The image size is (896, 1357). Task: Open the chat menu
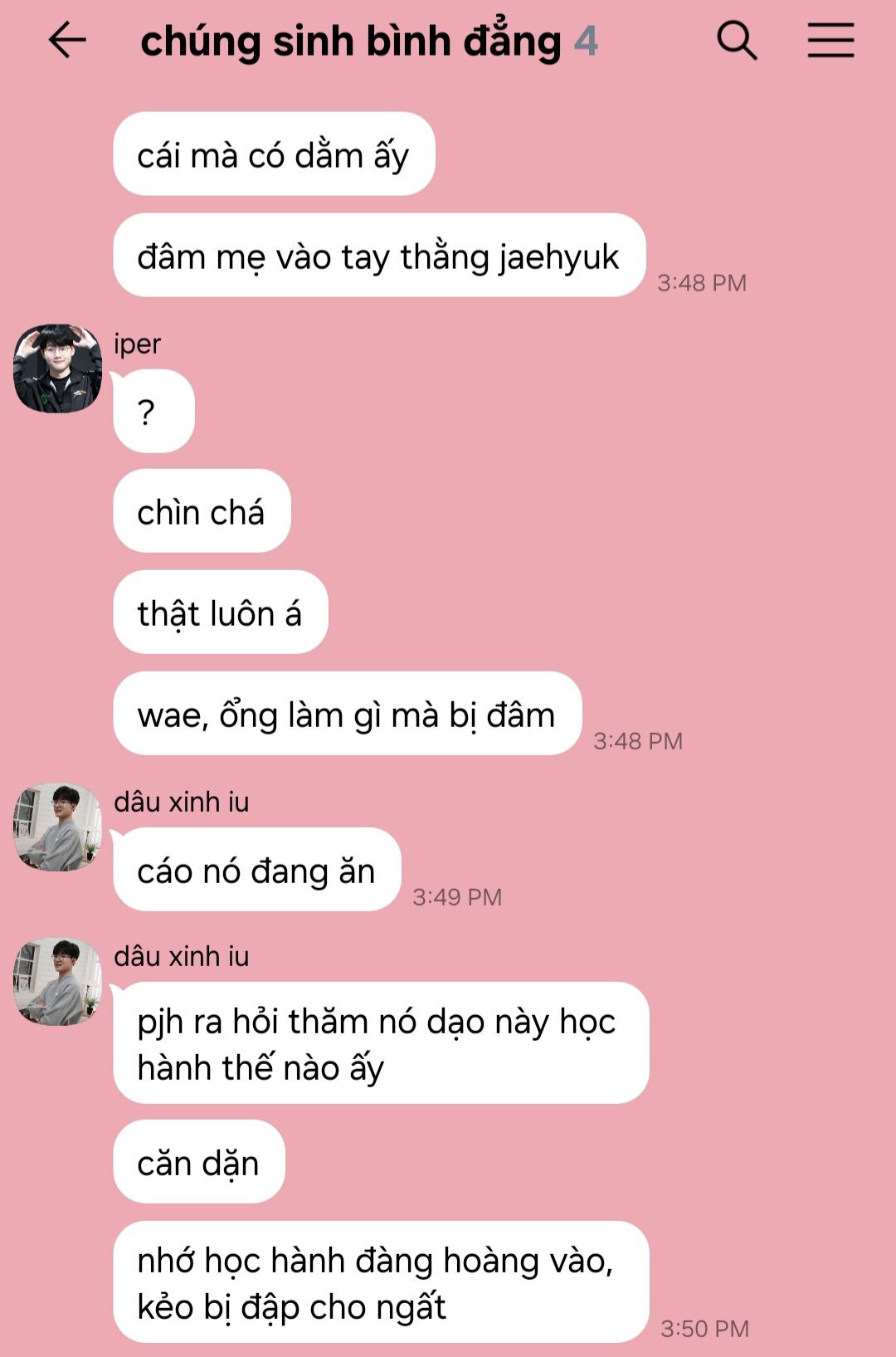(830, 40)
